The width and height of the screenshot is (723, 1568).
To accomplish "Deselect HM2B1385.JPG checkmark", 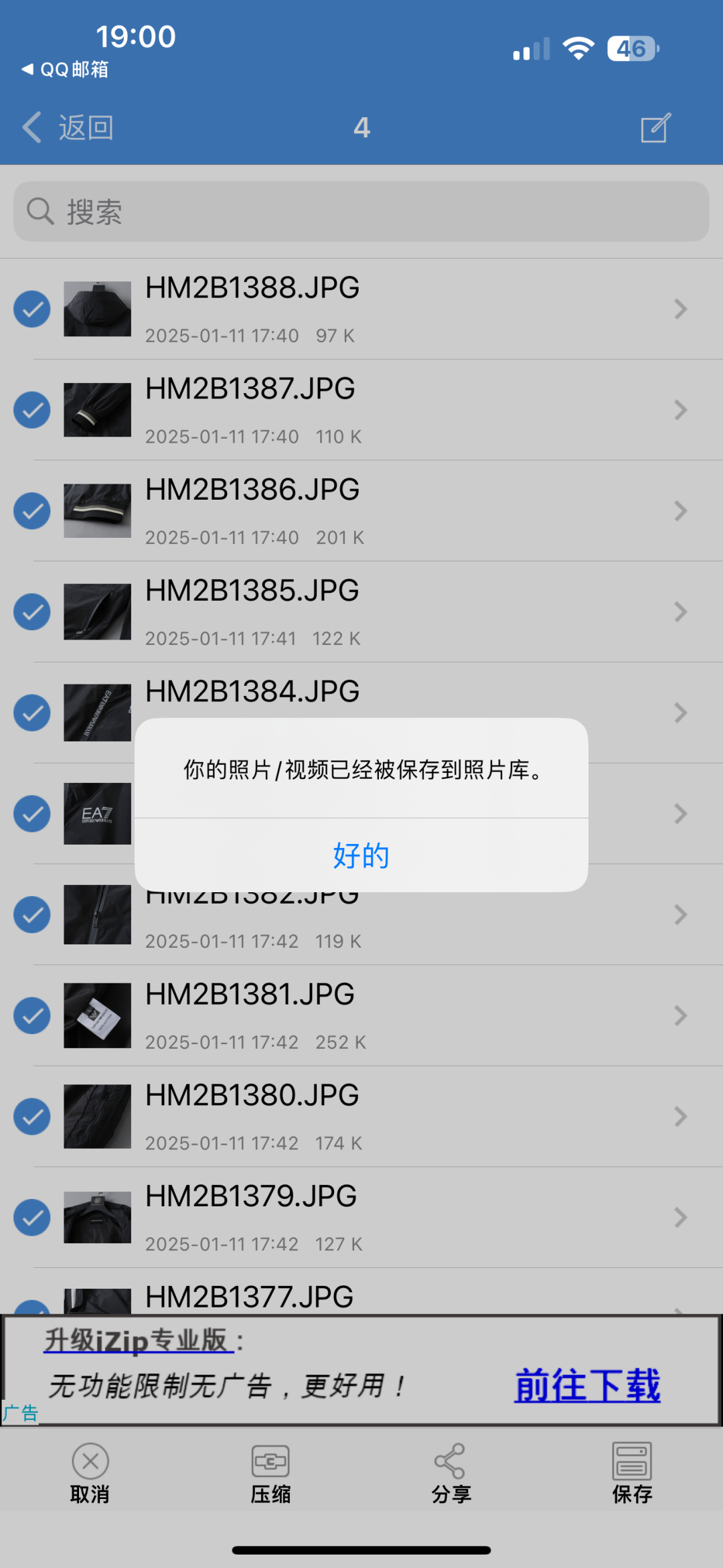I will [32, 612].
